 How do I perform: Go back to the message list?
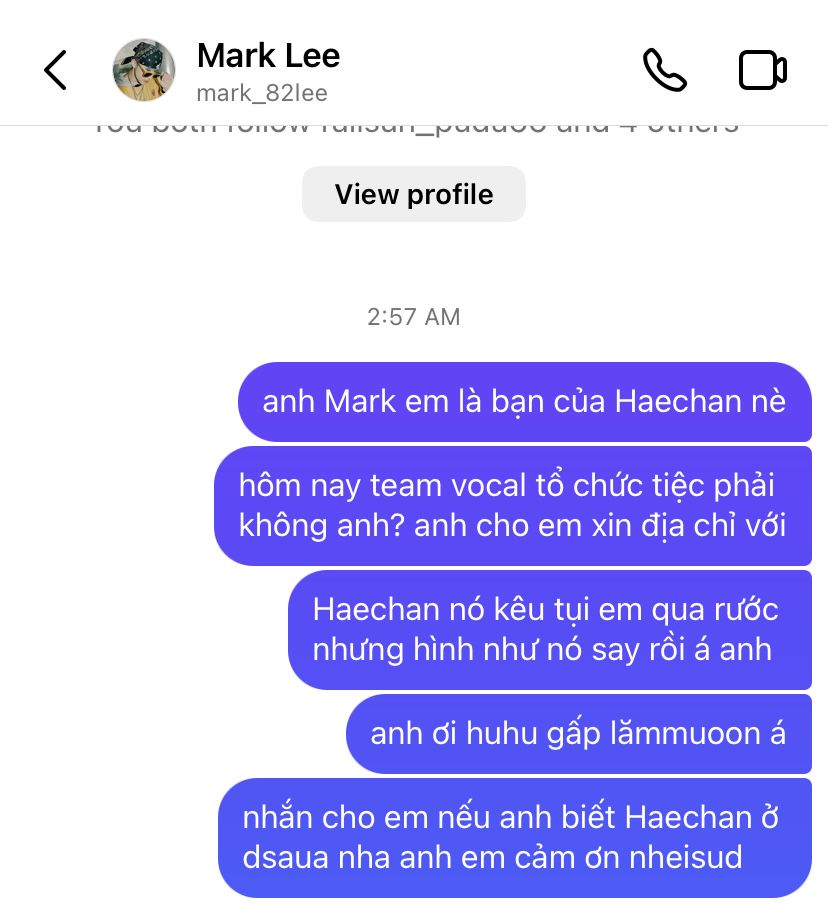click(55, 70)
